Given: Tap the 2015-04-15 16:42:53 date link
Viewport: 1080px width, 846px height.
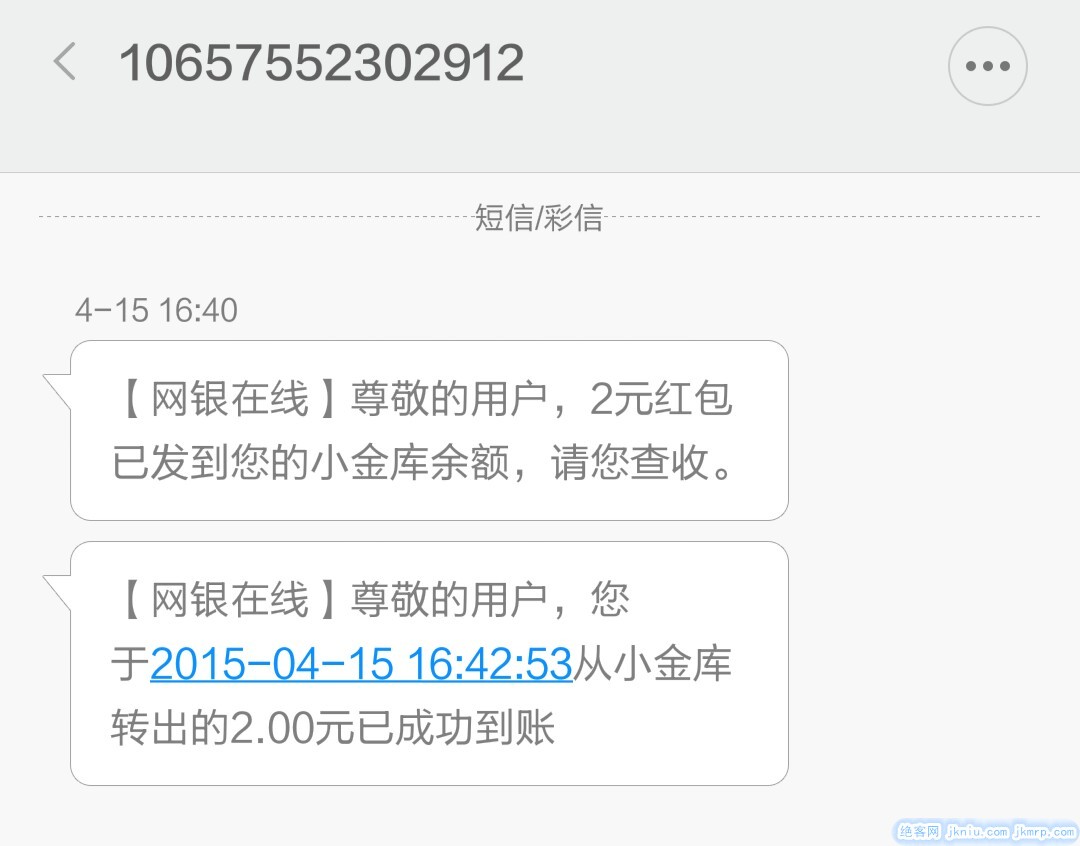Looking at the screenshot, I should (x=361, y=664).
